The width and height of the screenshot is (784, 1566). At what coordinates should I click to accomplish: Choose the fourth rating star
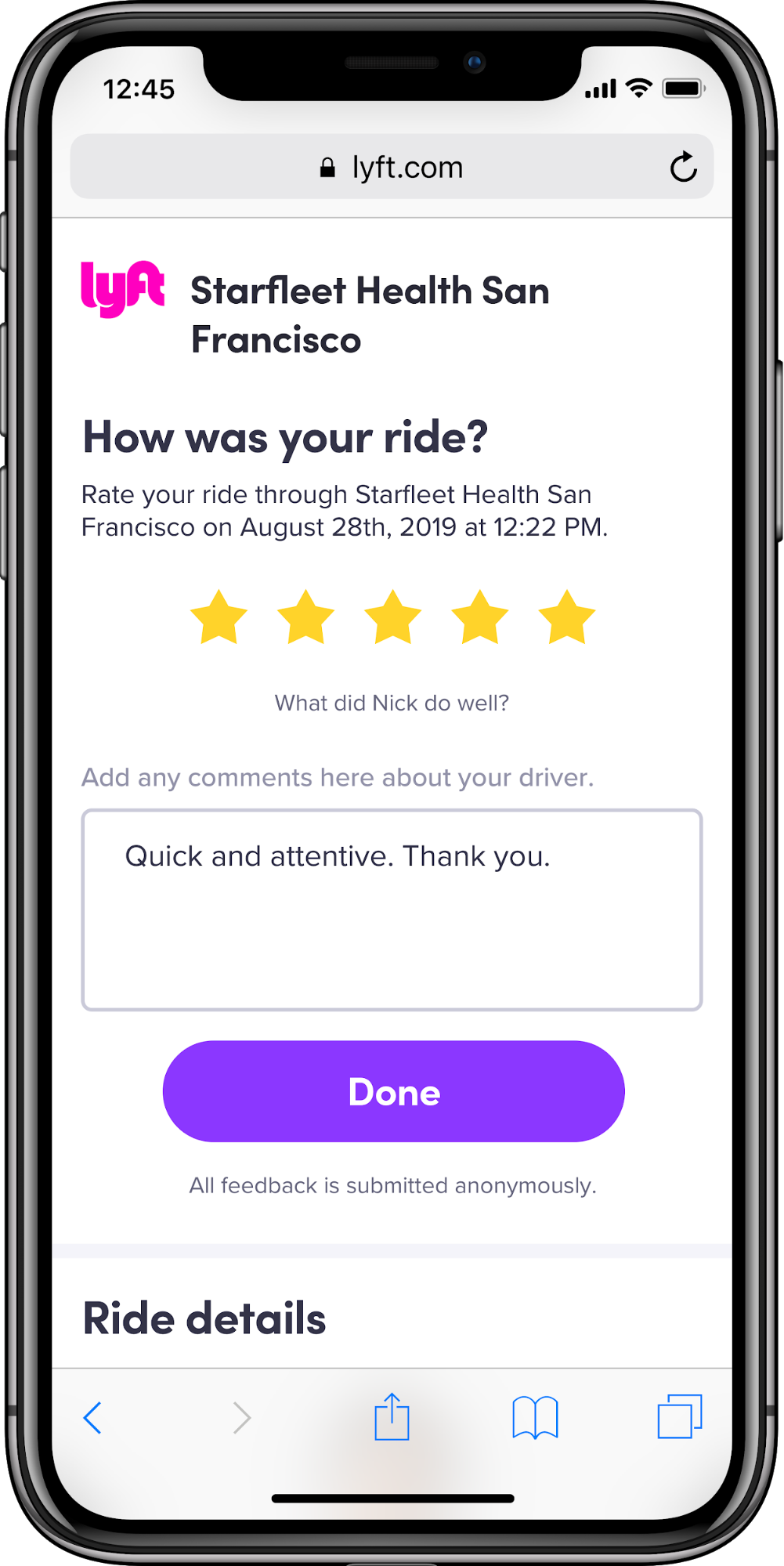(x=479, y=617)
